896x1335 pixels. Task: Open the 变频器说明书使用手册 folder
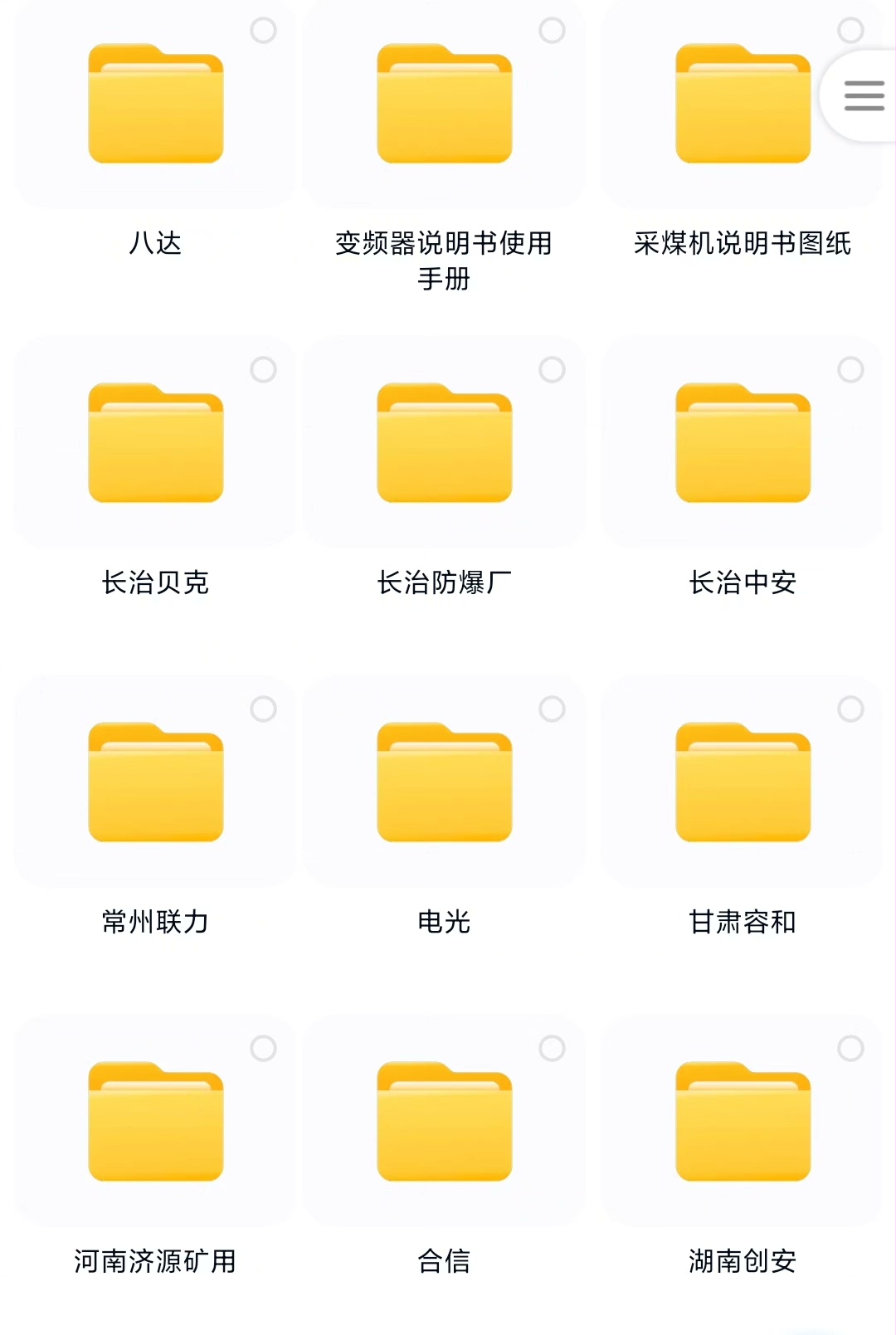click(445, 105)
